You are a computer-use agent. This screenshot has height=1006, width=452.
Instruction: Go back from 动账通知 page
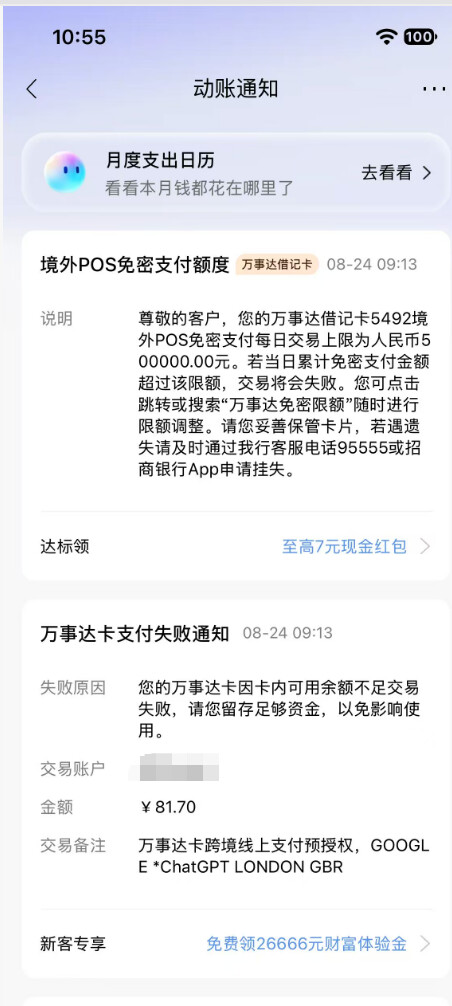31,89
